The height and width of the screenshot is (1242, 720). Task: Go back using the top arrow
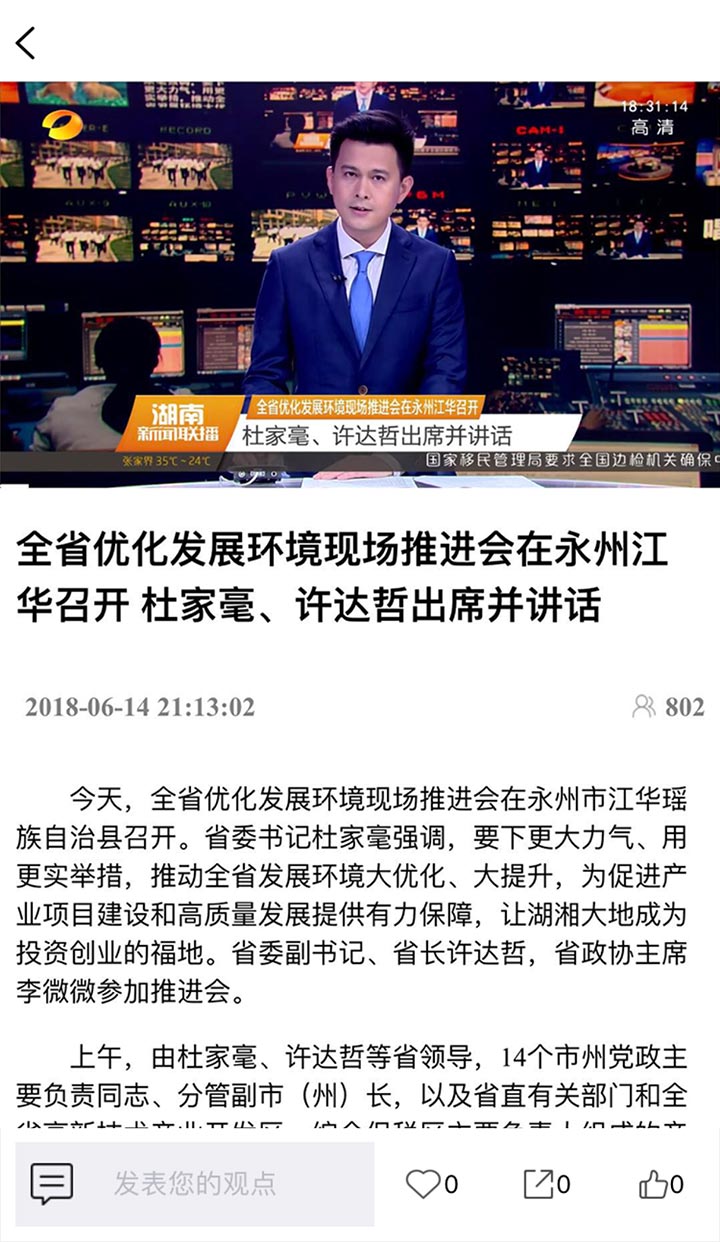pos(26,42)
